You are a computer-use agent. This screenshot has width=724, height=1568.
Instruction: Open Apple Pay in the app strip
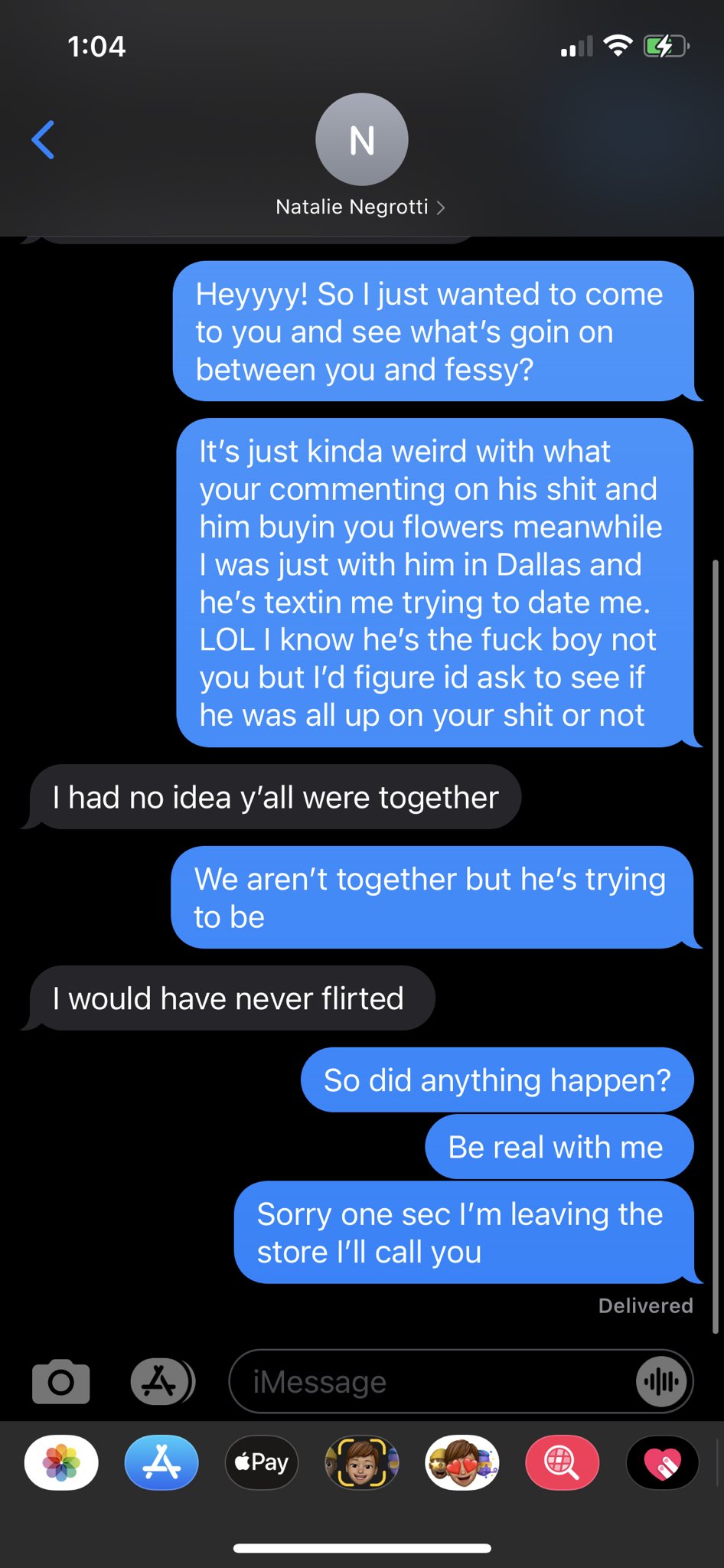[262, 1462]
